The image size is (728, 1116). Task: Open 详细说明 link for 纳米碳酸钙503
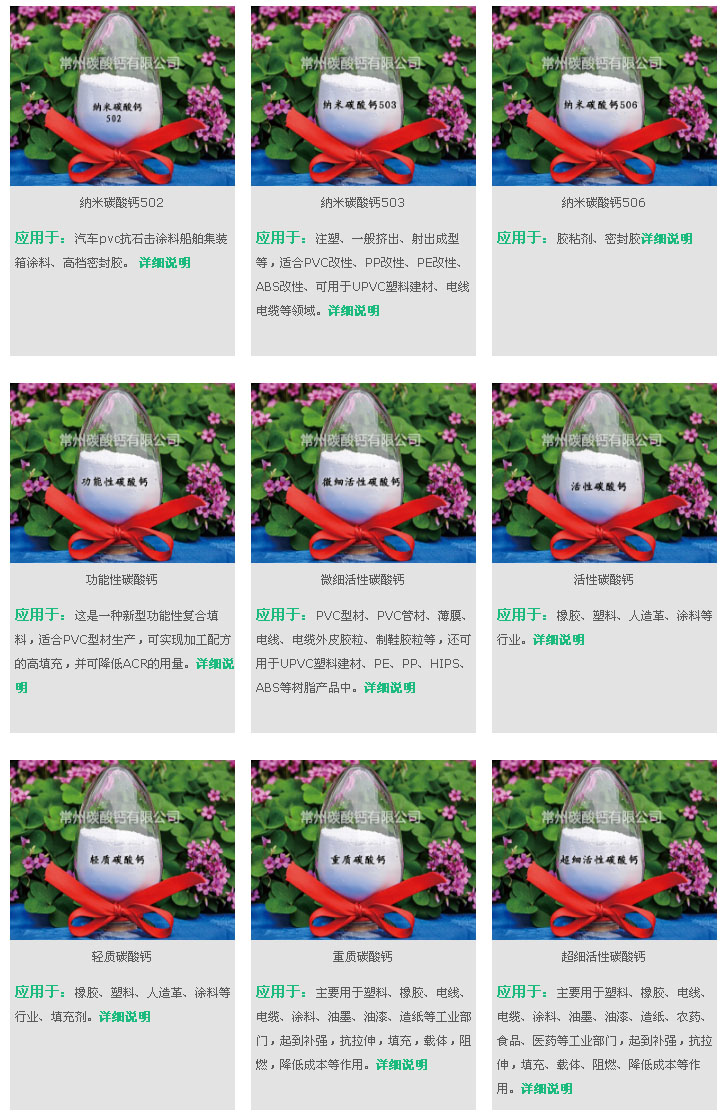(353, 311)
